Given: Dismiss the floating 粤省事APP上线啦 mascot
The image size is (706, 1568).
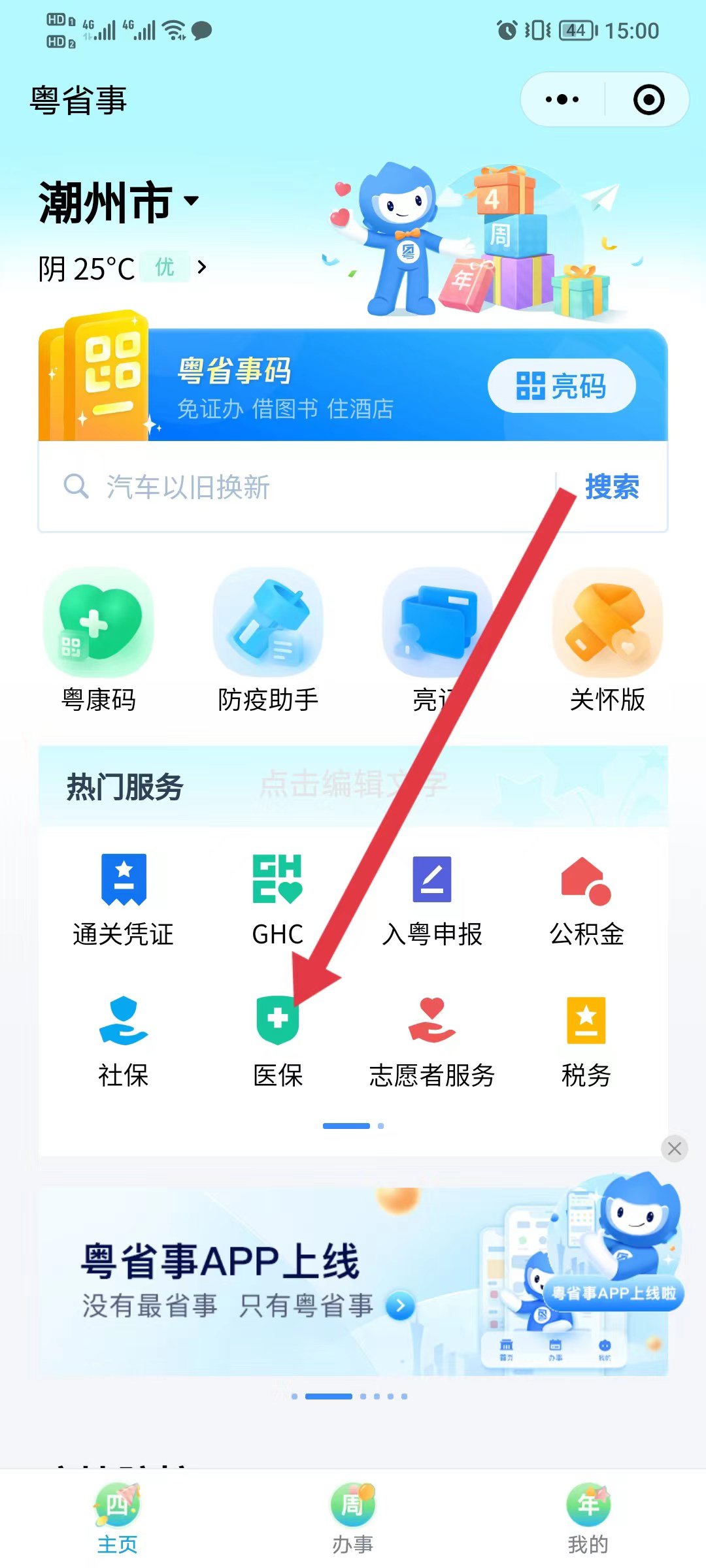Looking at the screenshot, I should [x=675, y=1148].
